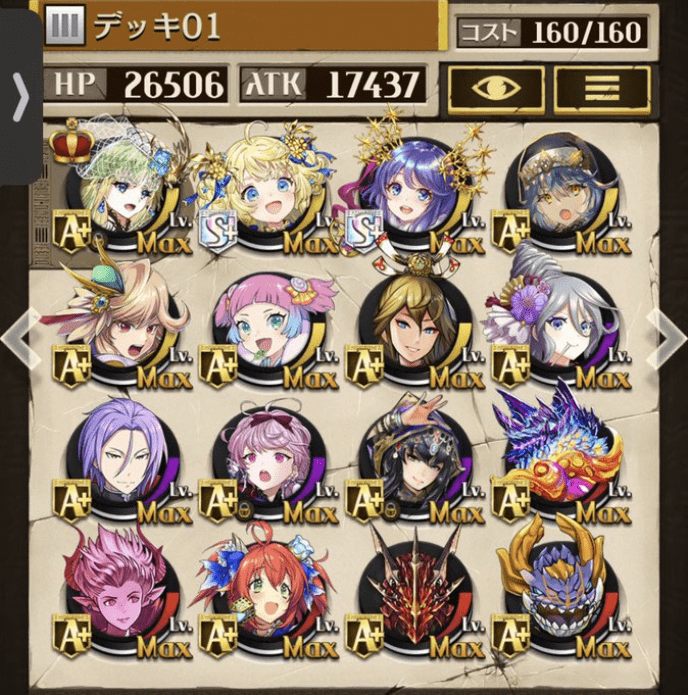
Task: Select the blonde girl with blue flowers
Action: tap(264, 190)
